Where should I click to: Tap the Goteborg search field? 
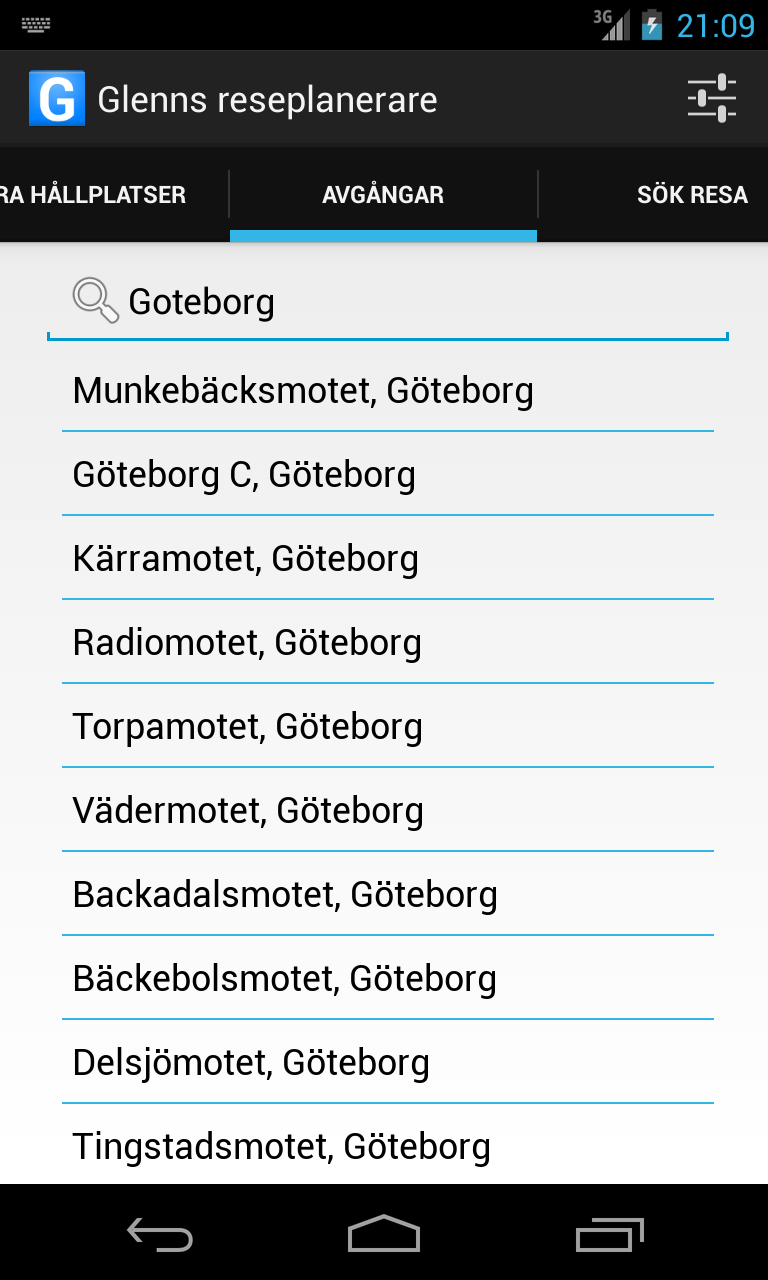[x=400, y=302]
